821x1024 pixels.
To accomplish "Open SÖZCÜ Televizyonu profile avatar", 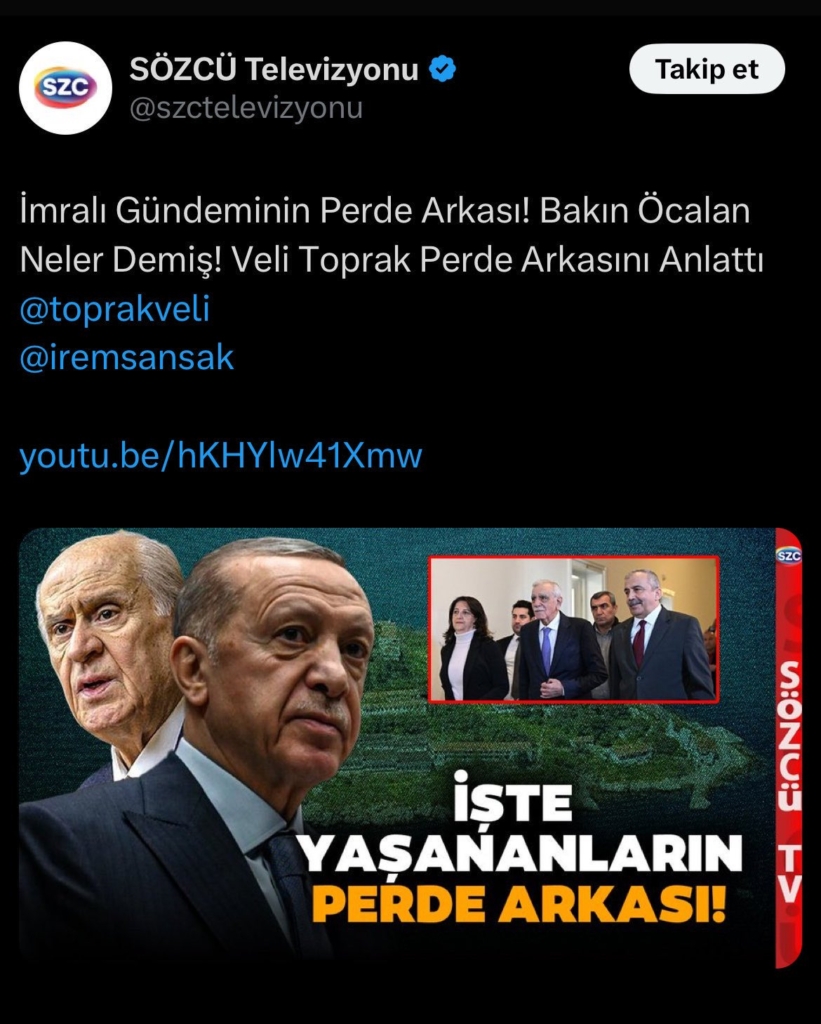I will click(66, 88).
